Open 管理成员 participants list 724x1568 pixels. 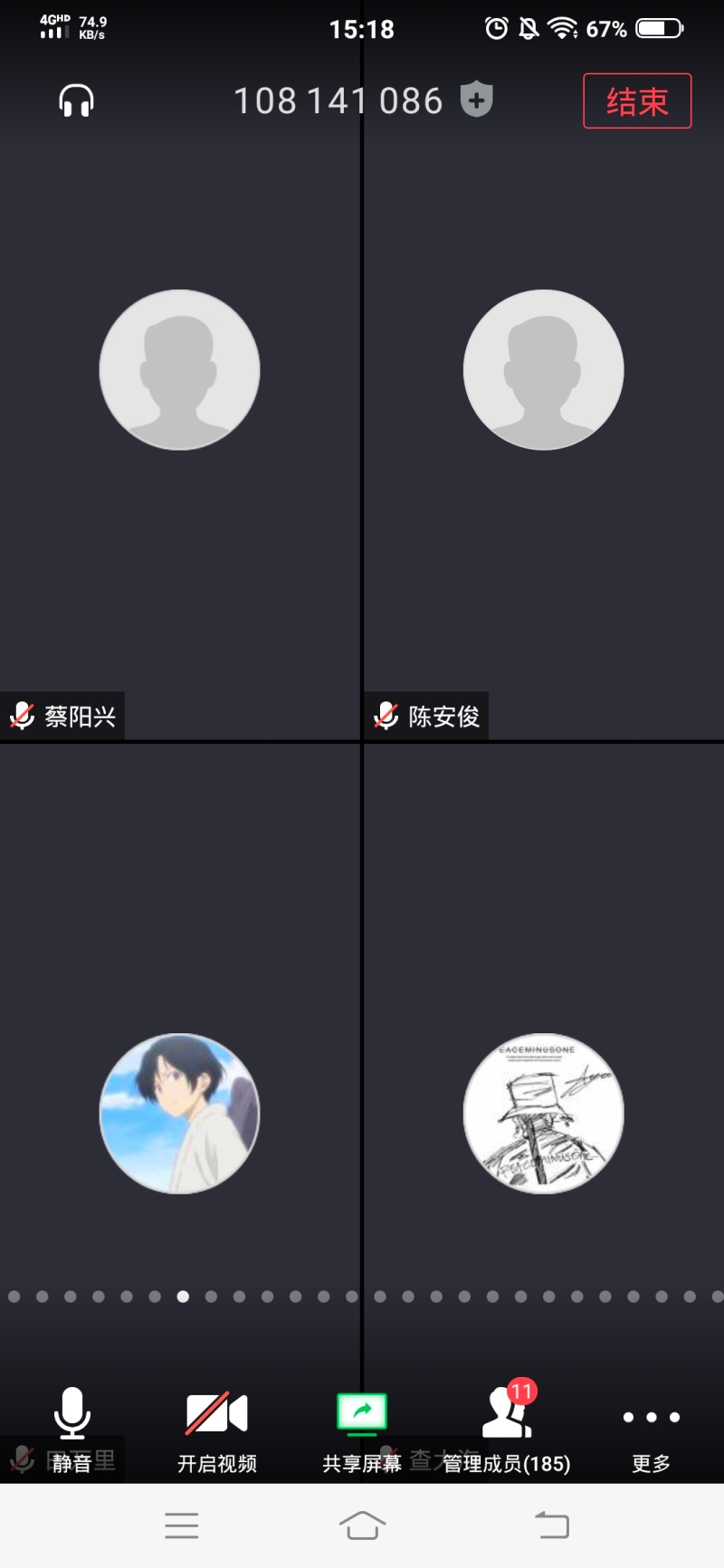[x=507, y=1428]
